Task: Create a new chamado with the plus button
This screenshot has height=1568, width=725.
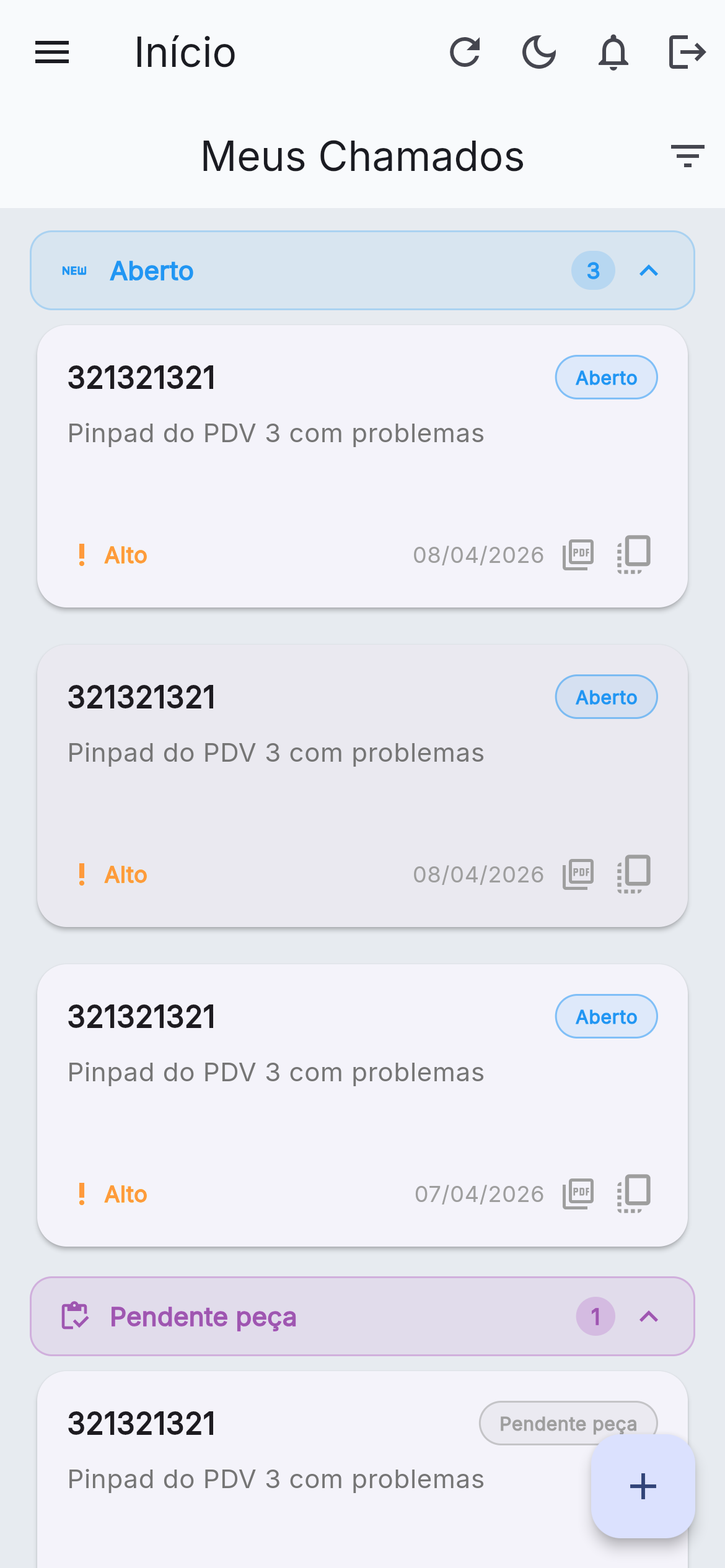Action: (x=641, y=1486)
